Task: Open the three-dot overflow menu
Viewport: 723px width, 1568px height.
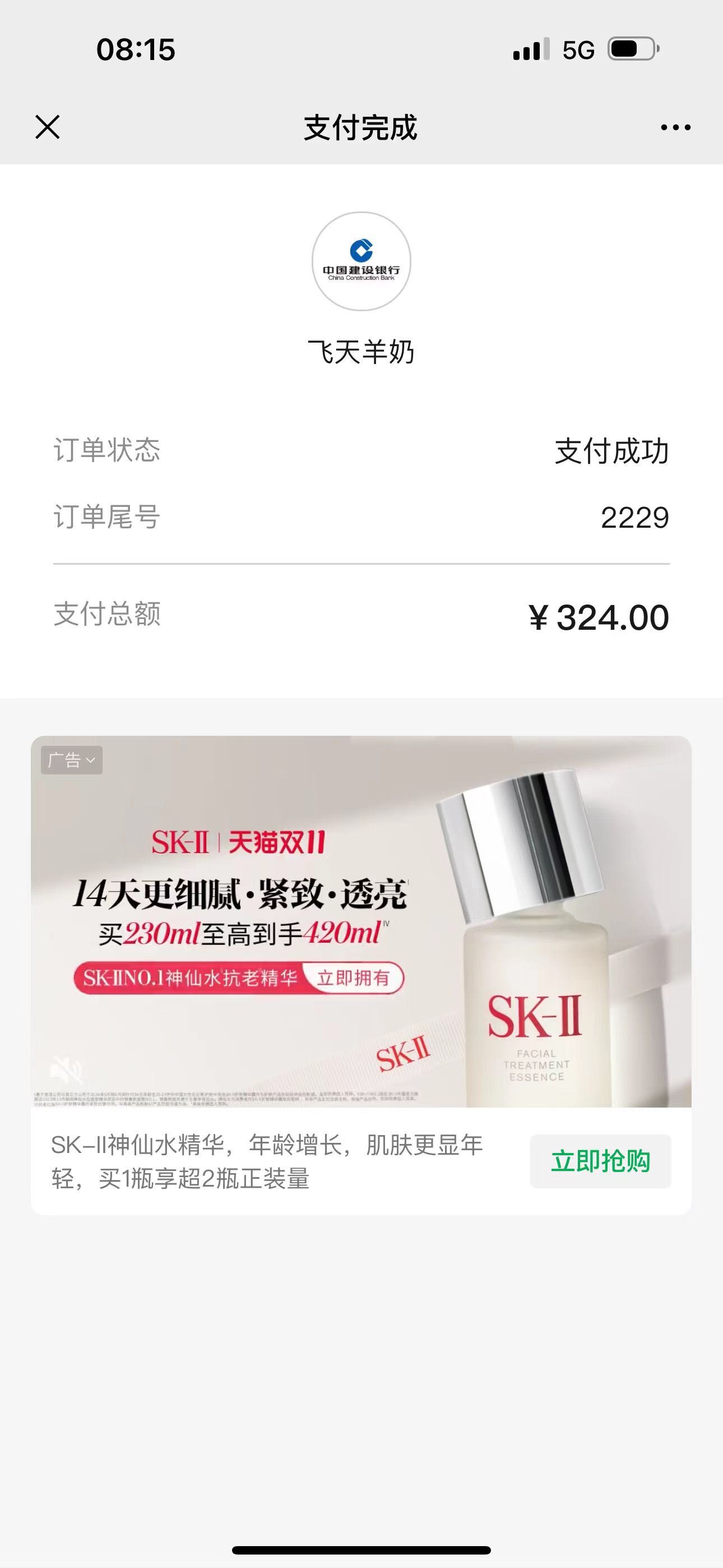Action: pyautogui.click(x=675, y=127)
